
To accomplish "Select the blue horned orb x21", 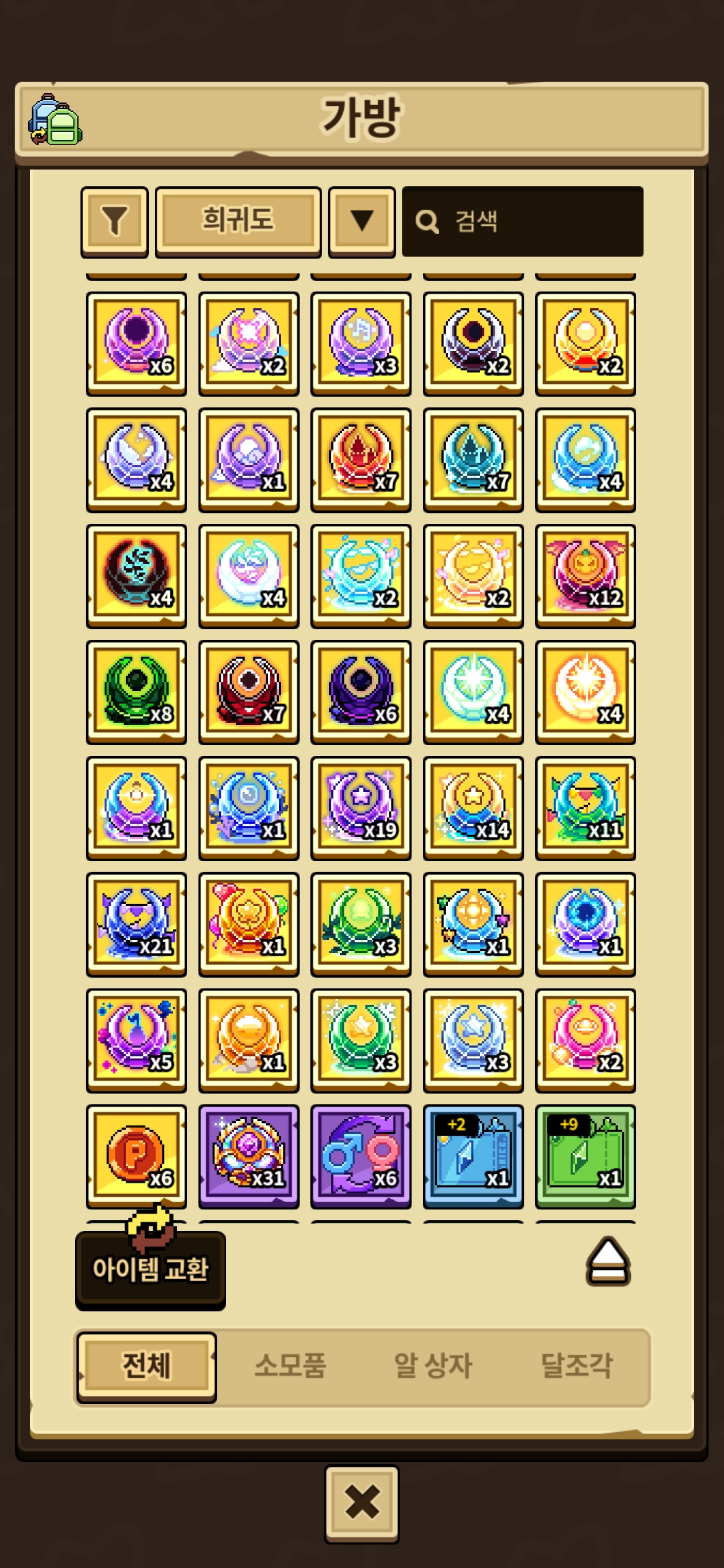I will point(137,924).
